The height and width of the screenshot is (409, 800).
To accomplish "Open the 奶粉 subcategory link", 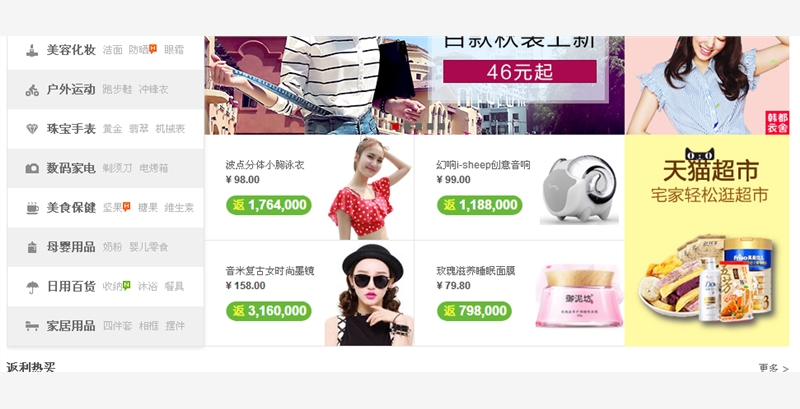I will tap(112, 247).
